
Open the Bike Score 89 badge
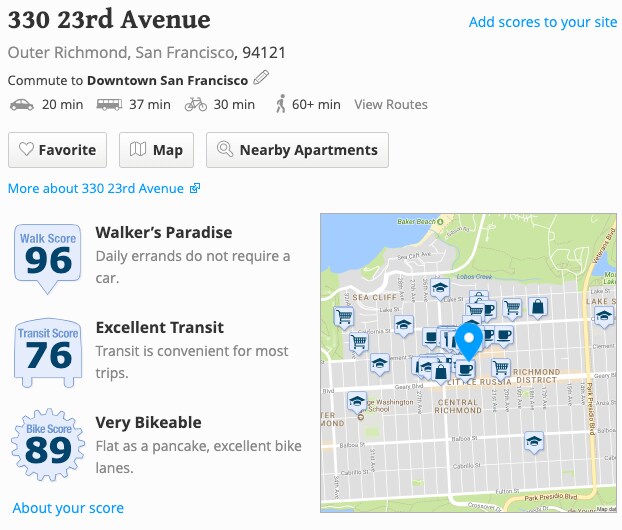(x=48, y=445)
